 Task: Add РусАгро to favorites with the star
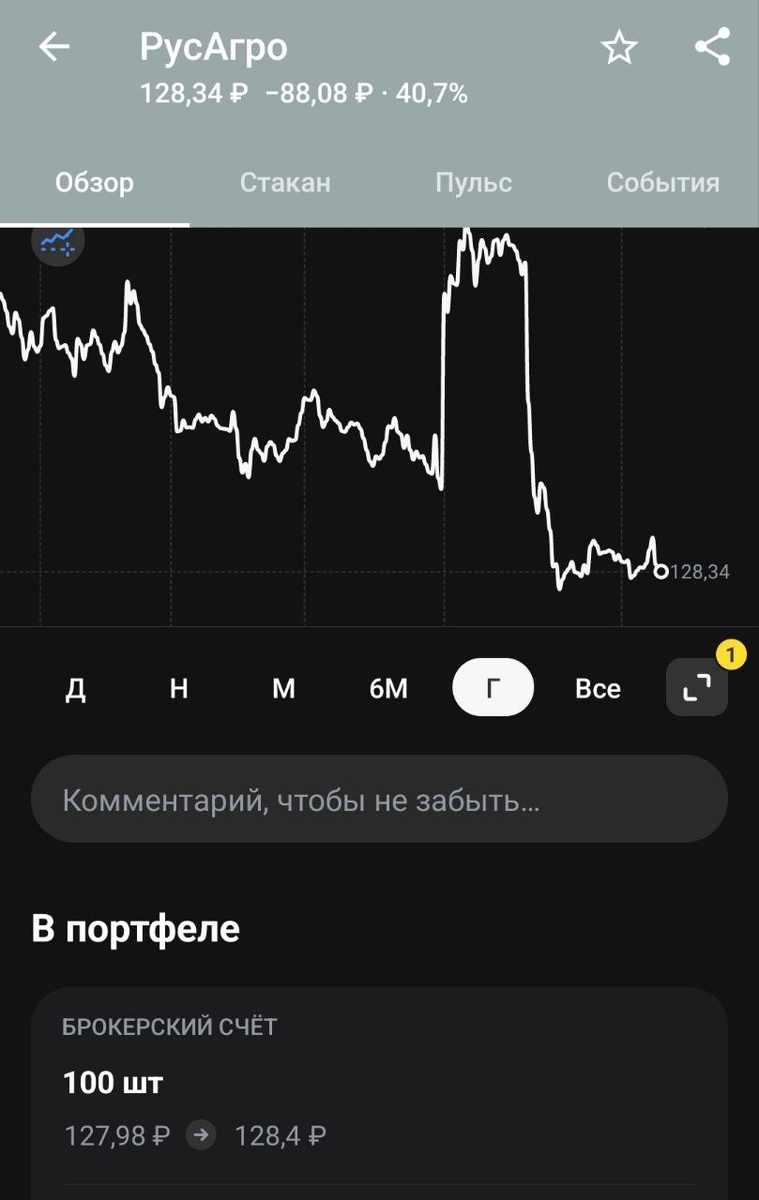point(619,48)
